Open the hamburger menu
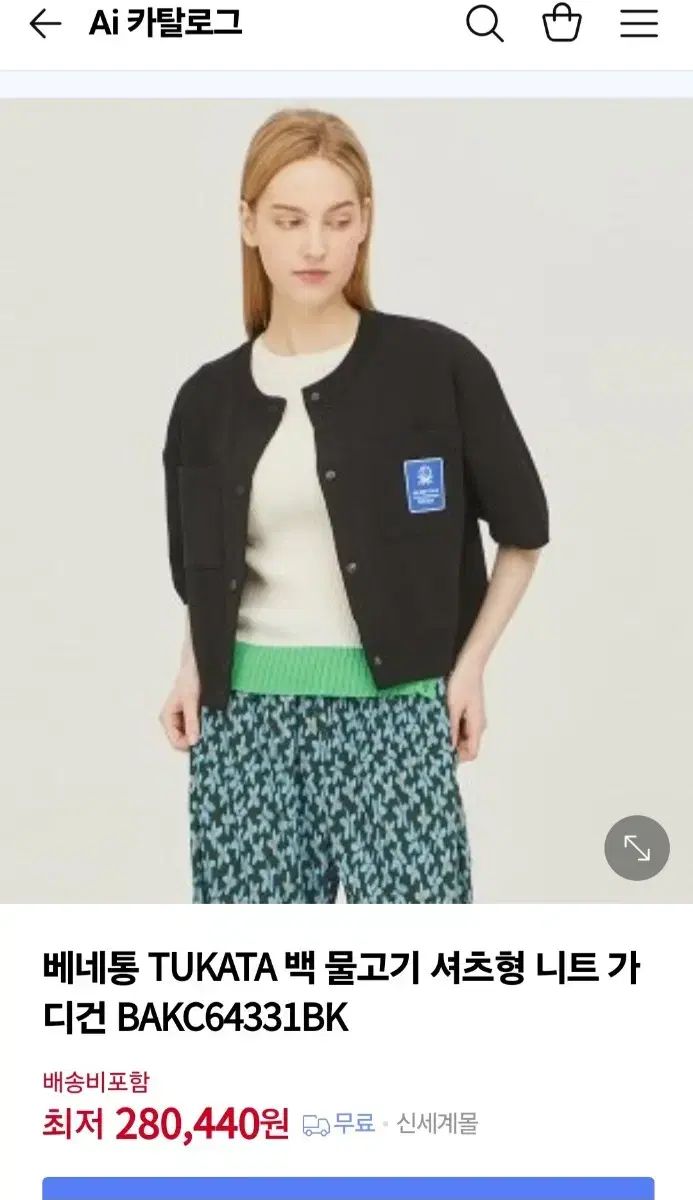Screen dimensions: 693x1200 639,24
